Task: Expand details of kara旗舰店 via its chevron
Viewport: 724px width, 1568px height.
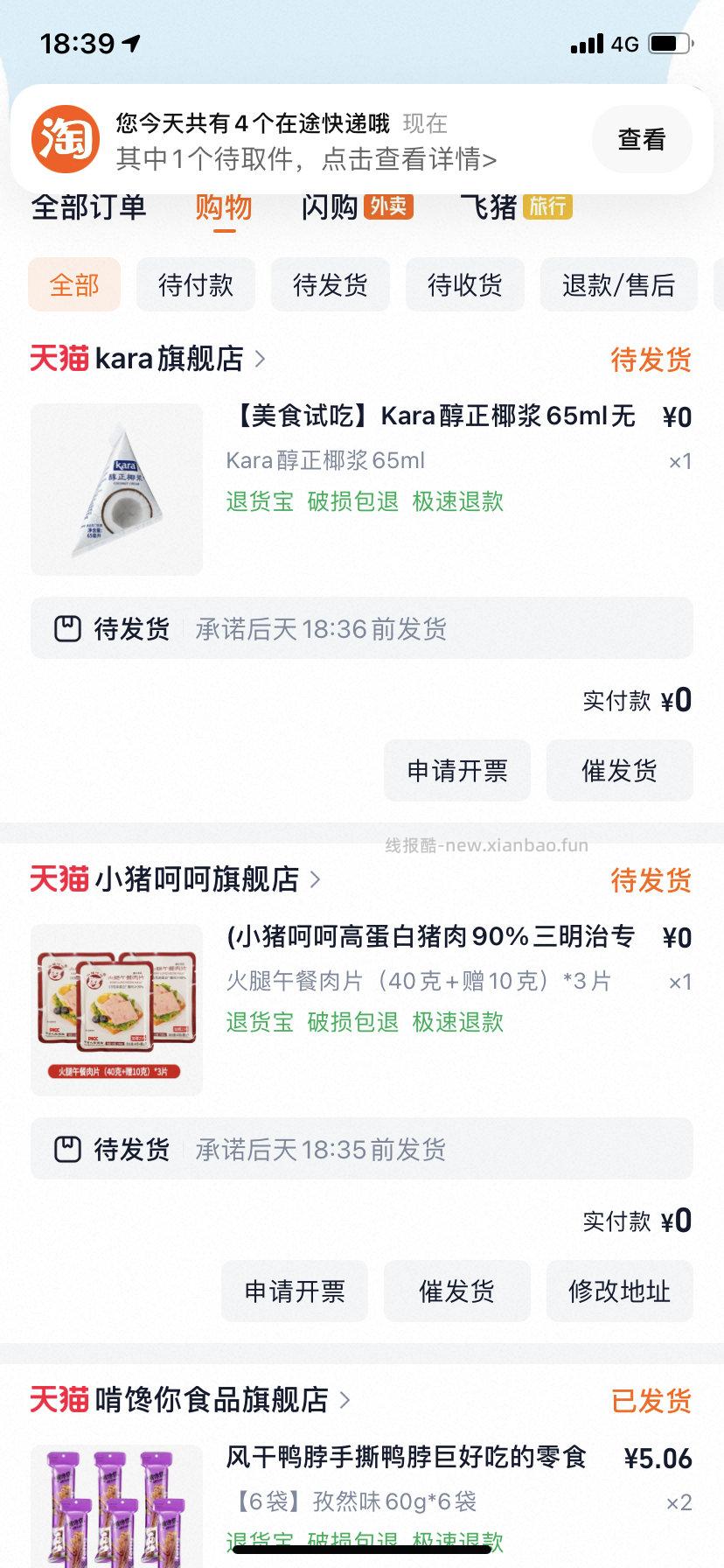Action: tap(259, 359)
